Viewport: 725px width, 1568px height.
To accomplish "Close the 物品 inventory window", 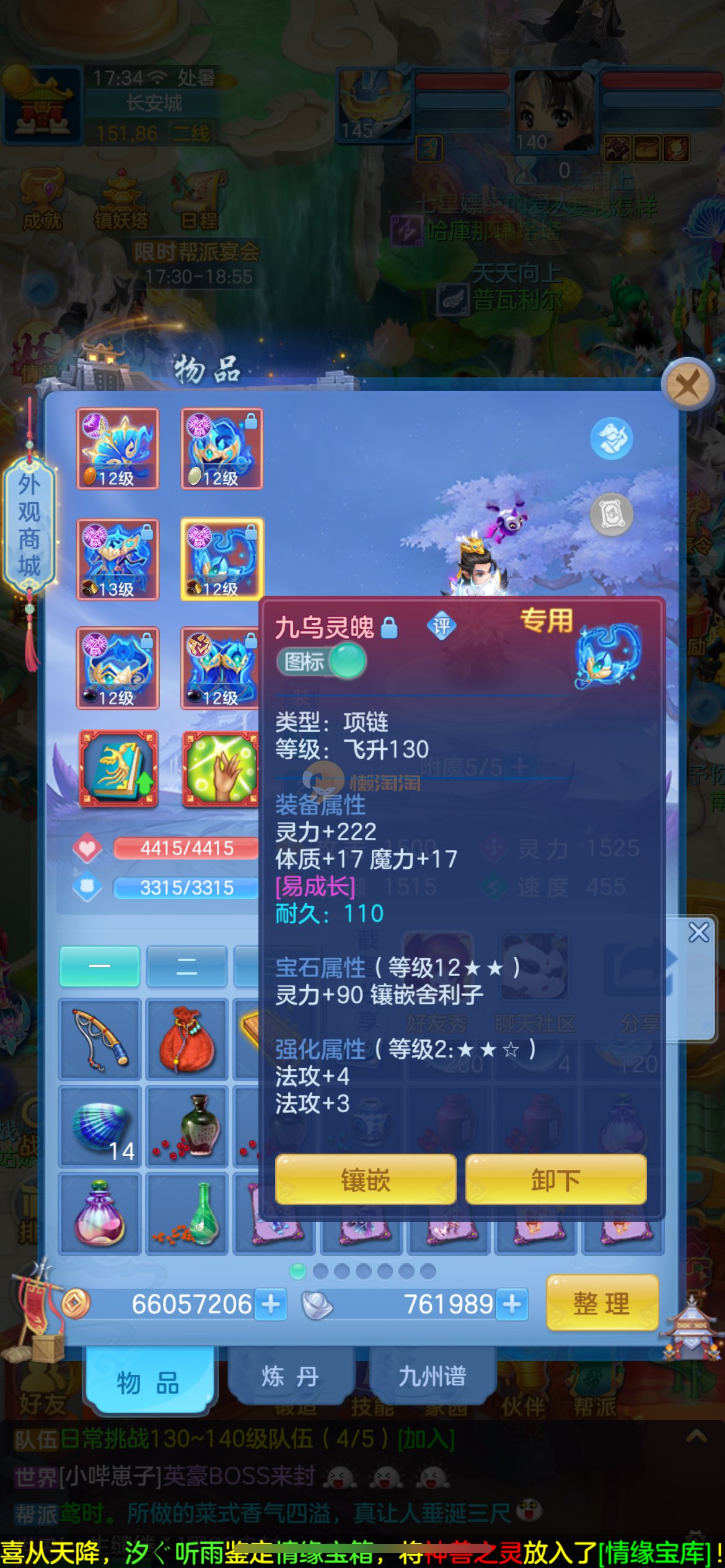I will [687, 385].
